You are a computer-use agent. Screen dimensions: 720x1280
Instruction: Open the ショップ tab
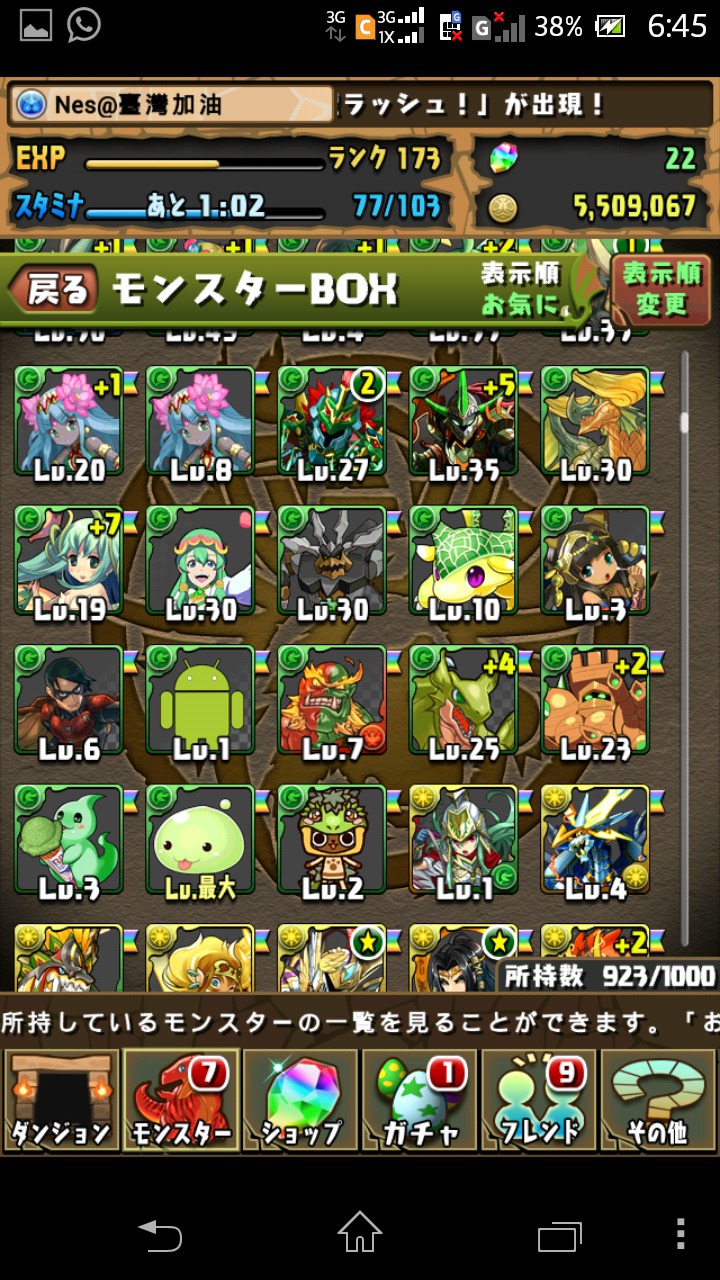(x=300, y=1099)
